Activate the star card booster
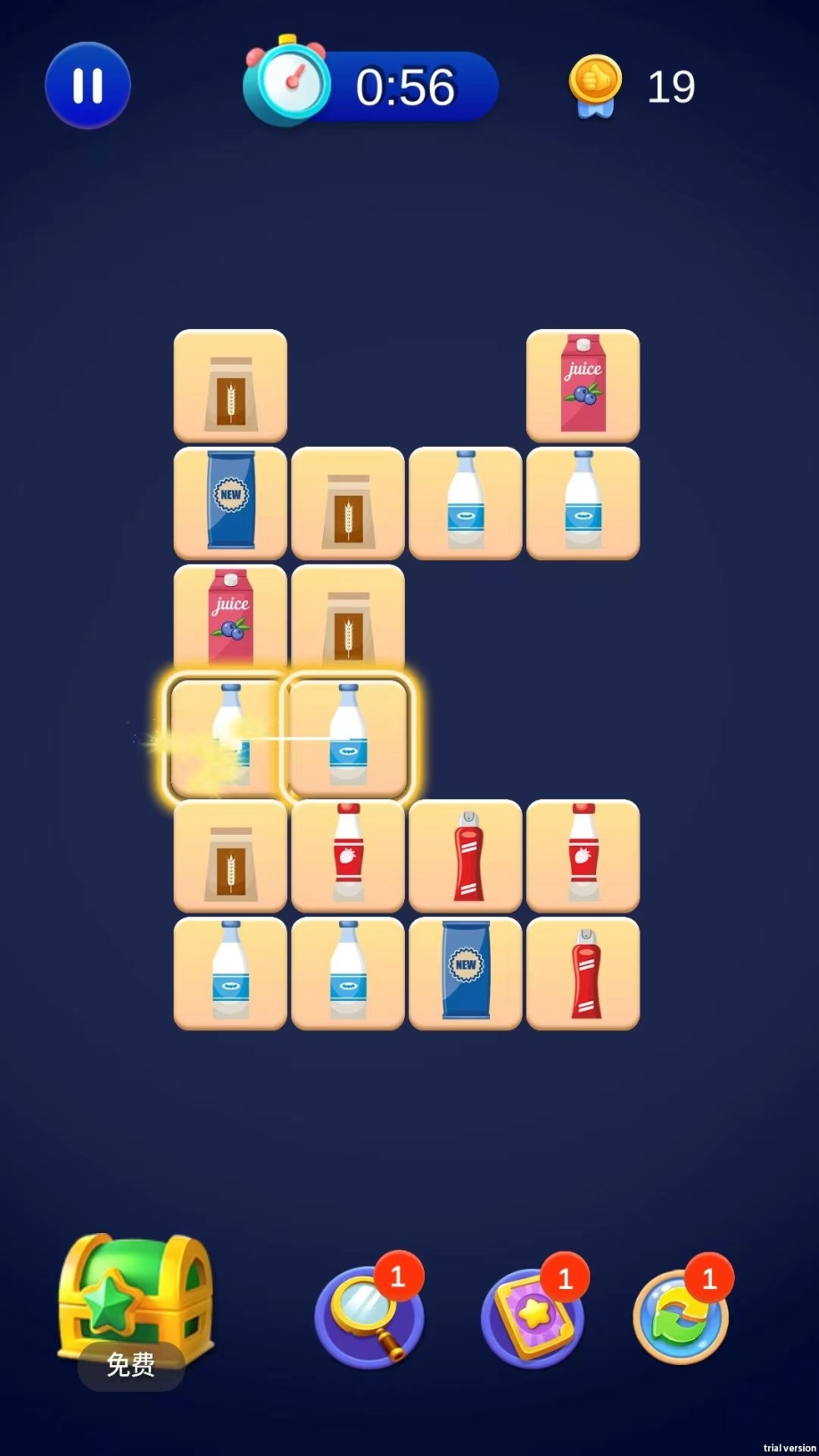This screenshot has height=1456, width=819. coord(533,1317)
